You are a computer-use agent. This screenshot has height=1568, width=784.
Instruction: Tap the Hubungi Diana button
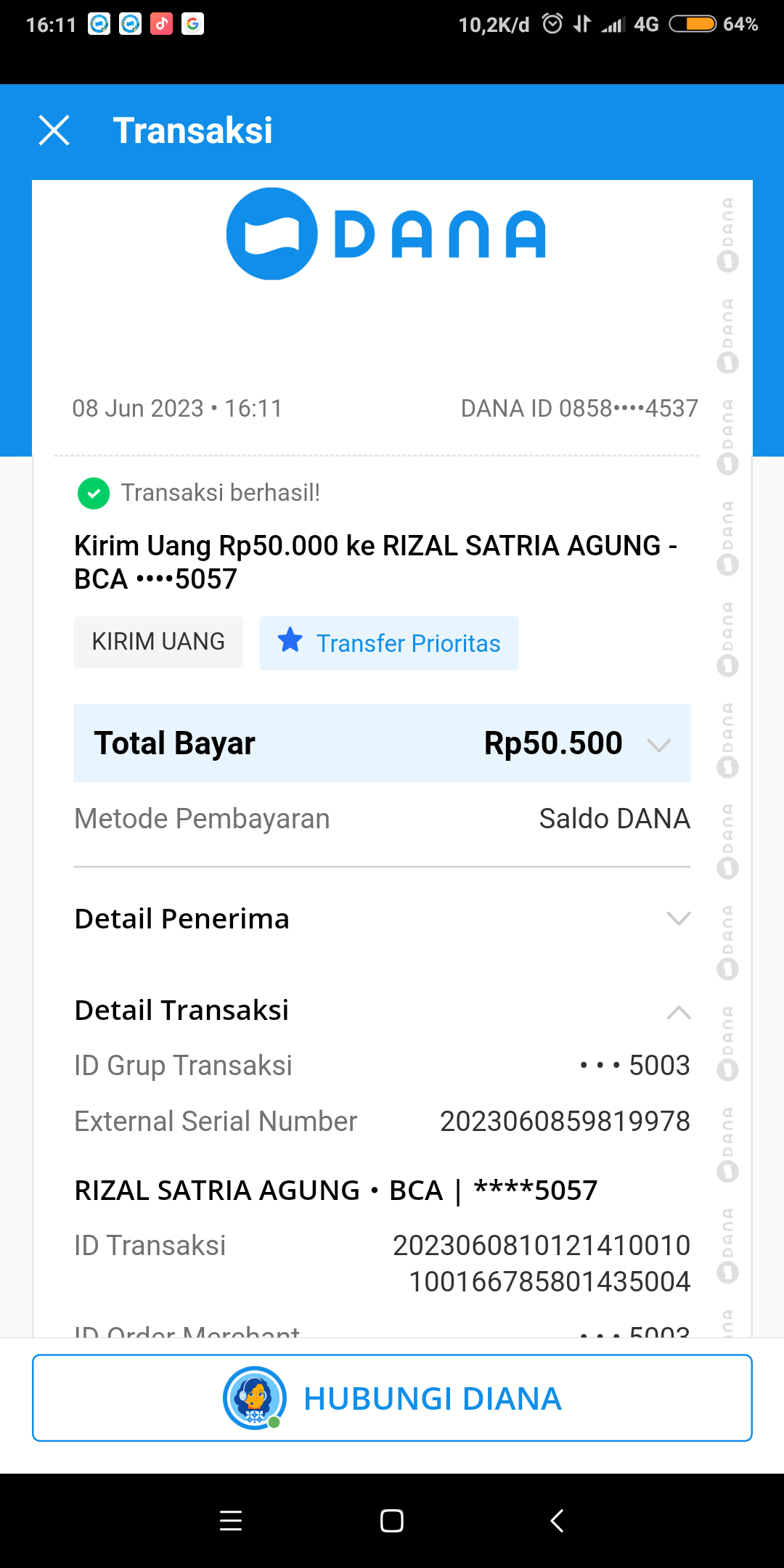pos(392,1398)
